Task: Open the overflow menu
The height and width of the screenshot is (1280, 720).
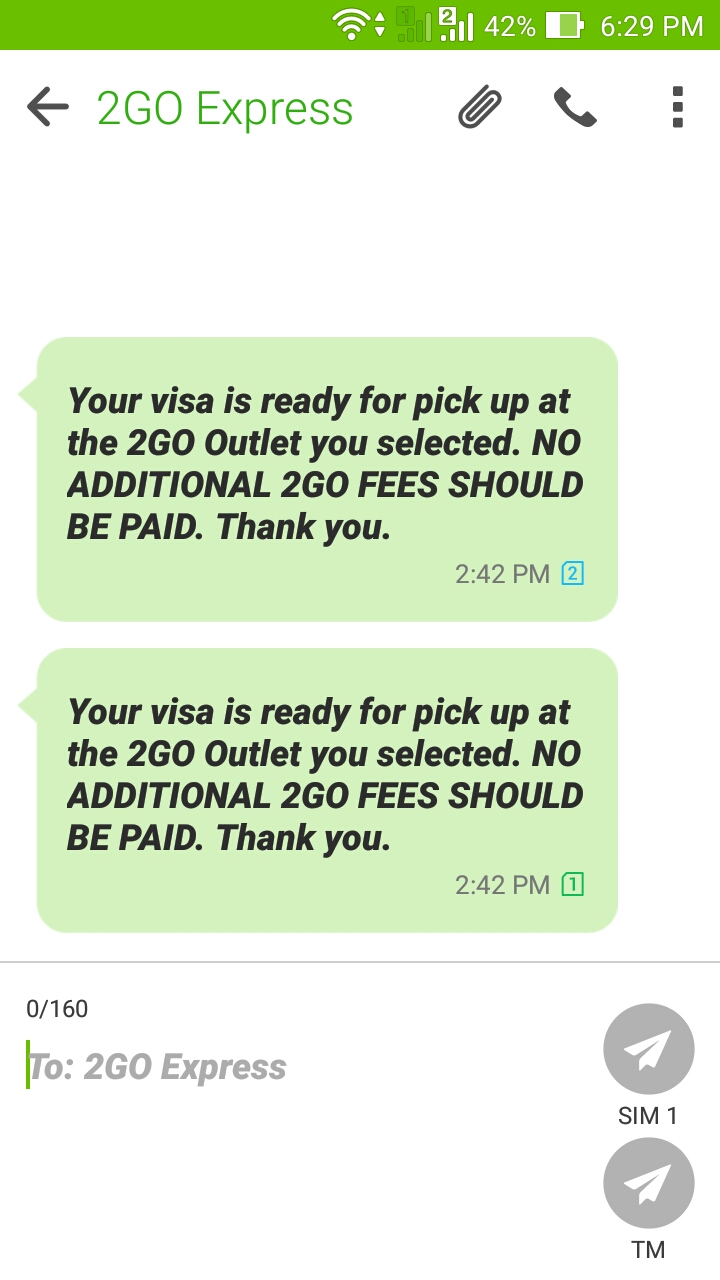Action: click(x=677, y=107)
